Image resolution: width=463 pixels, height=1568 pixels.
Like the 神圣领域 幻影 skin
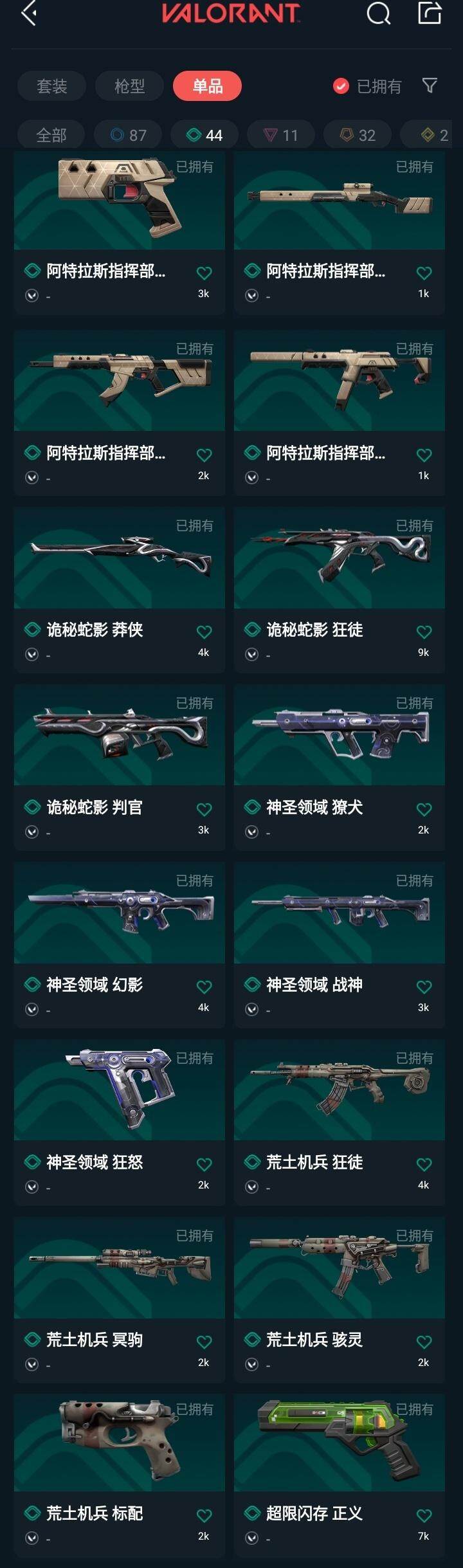[x=204, y=987]
